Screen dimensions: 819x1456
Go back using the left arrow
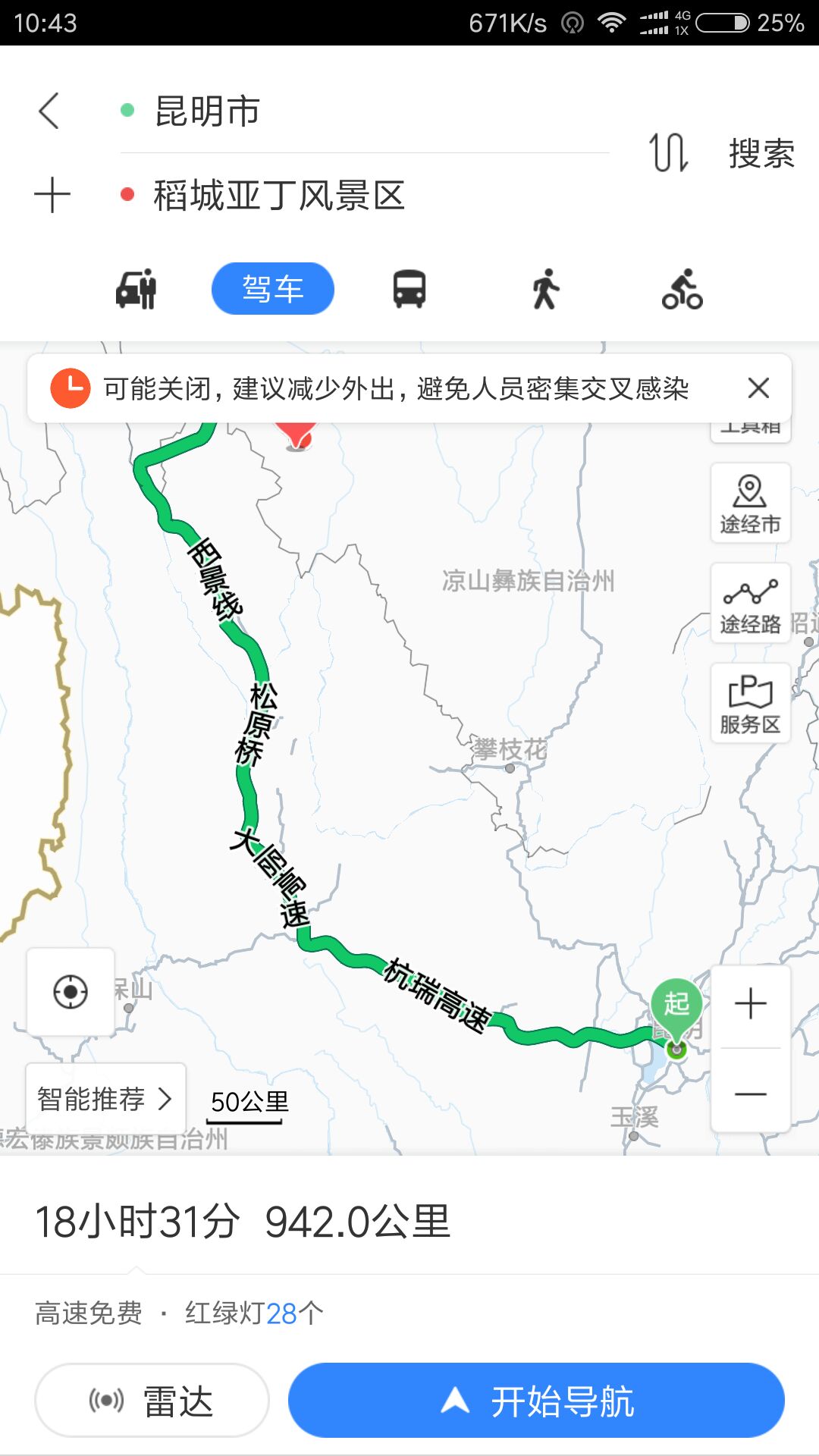coord(49,111)
